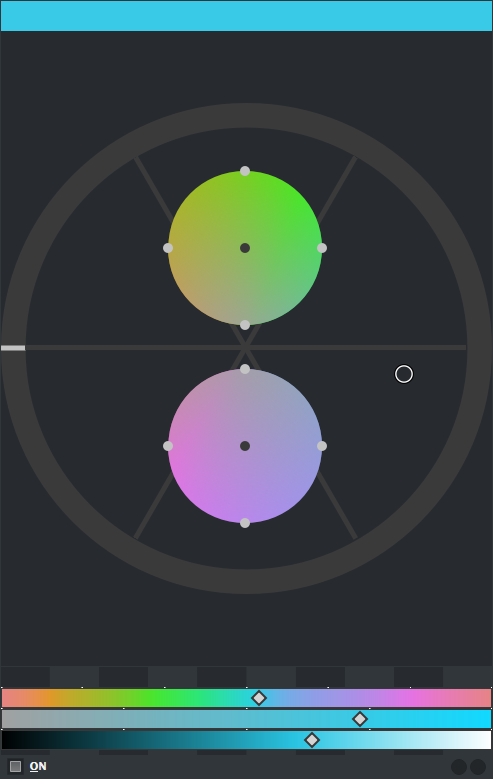This screenshot has width=493, height=779.
Task: Tap the cyan color preview bar
Action: [246, 16]
